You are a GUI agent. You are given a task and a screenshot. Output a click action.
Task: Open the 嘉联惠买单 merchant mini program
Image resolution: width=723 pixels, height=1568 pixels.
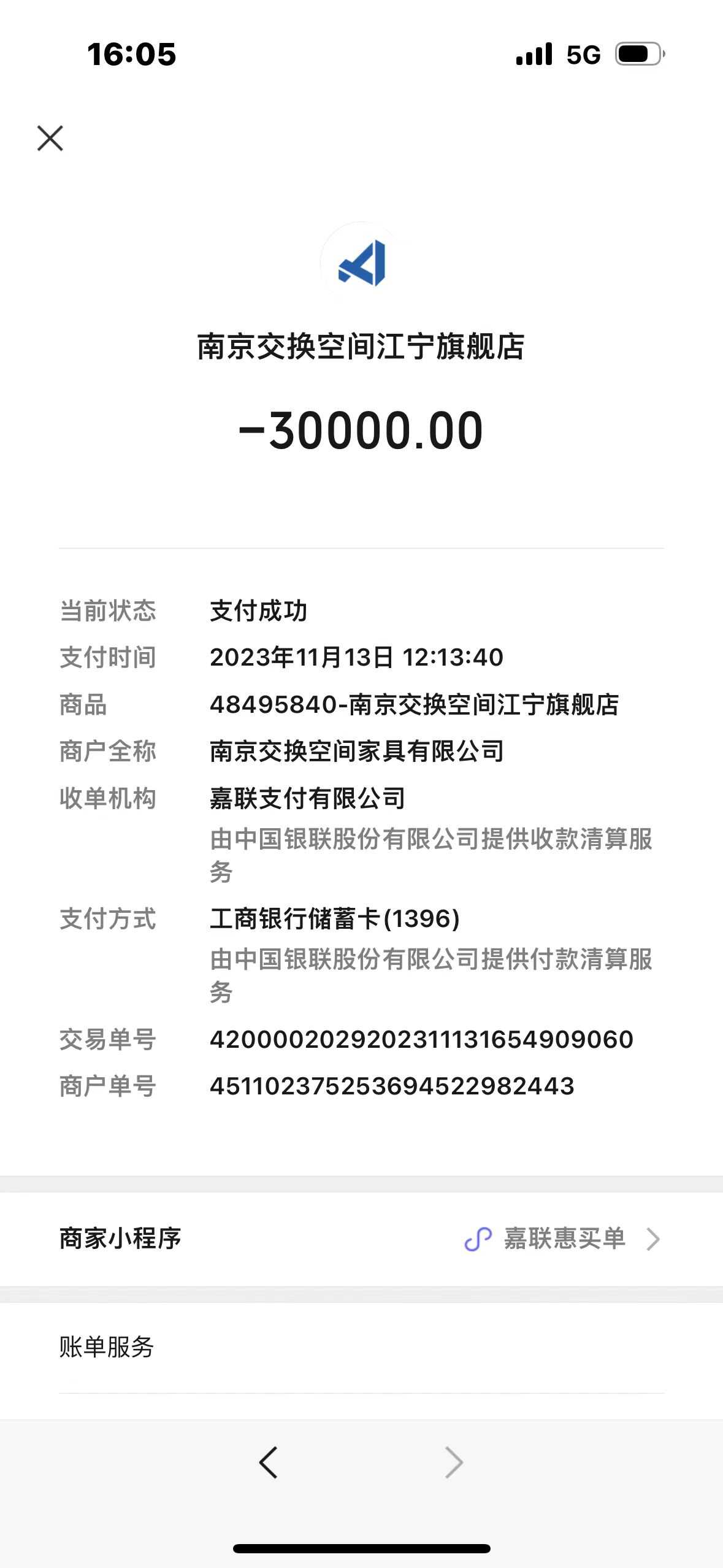tap(563, 1239)
